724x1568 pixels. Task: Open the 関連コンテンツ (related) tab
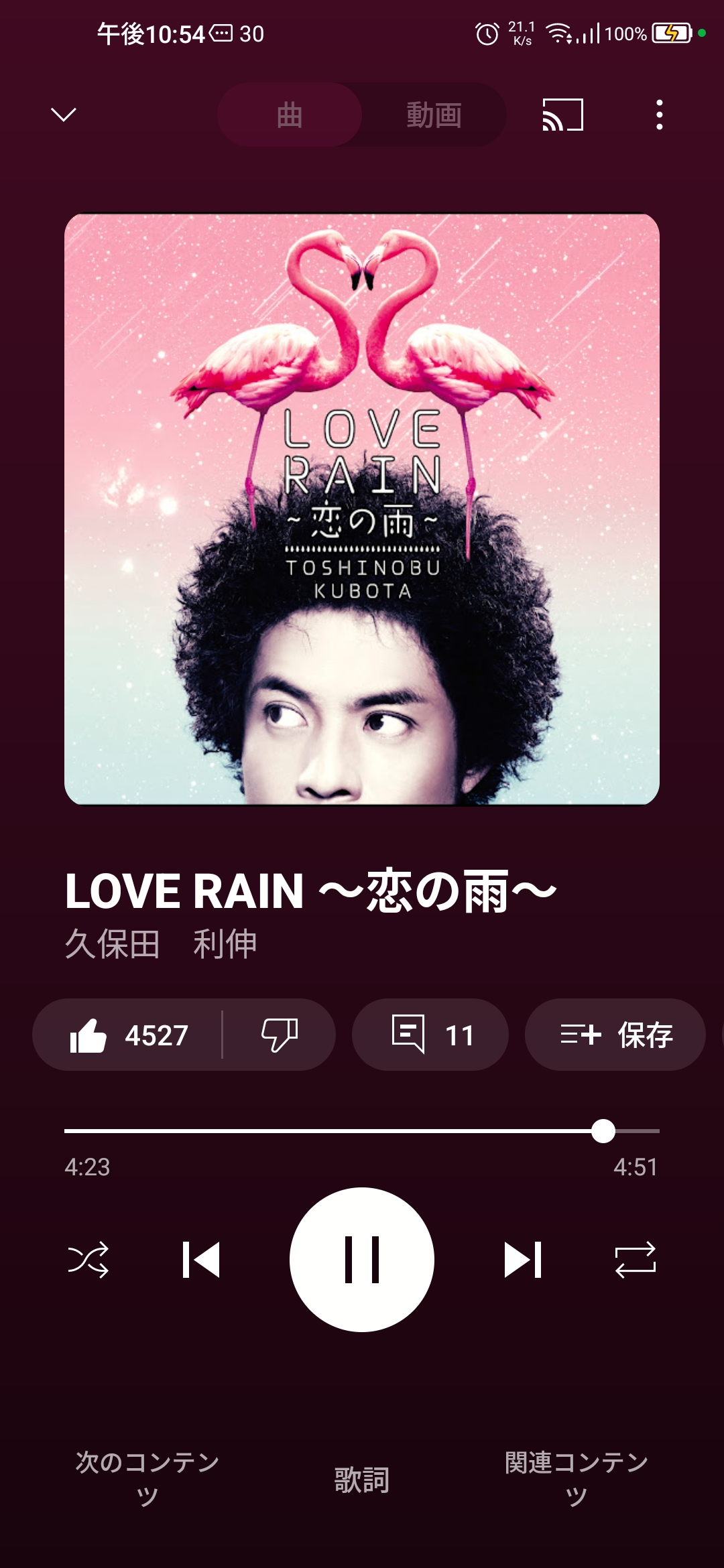[576, 1478]
